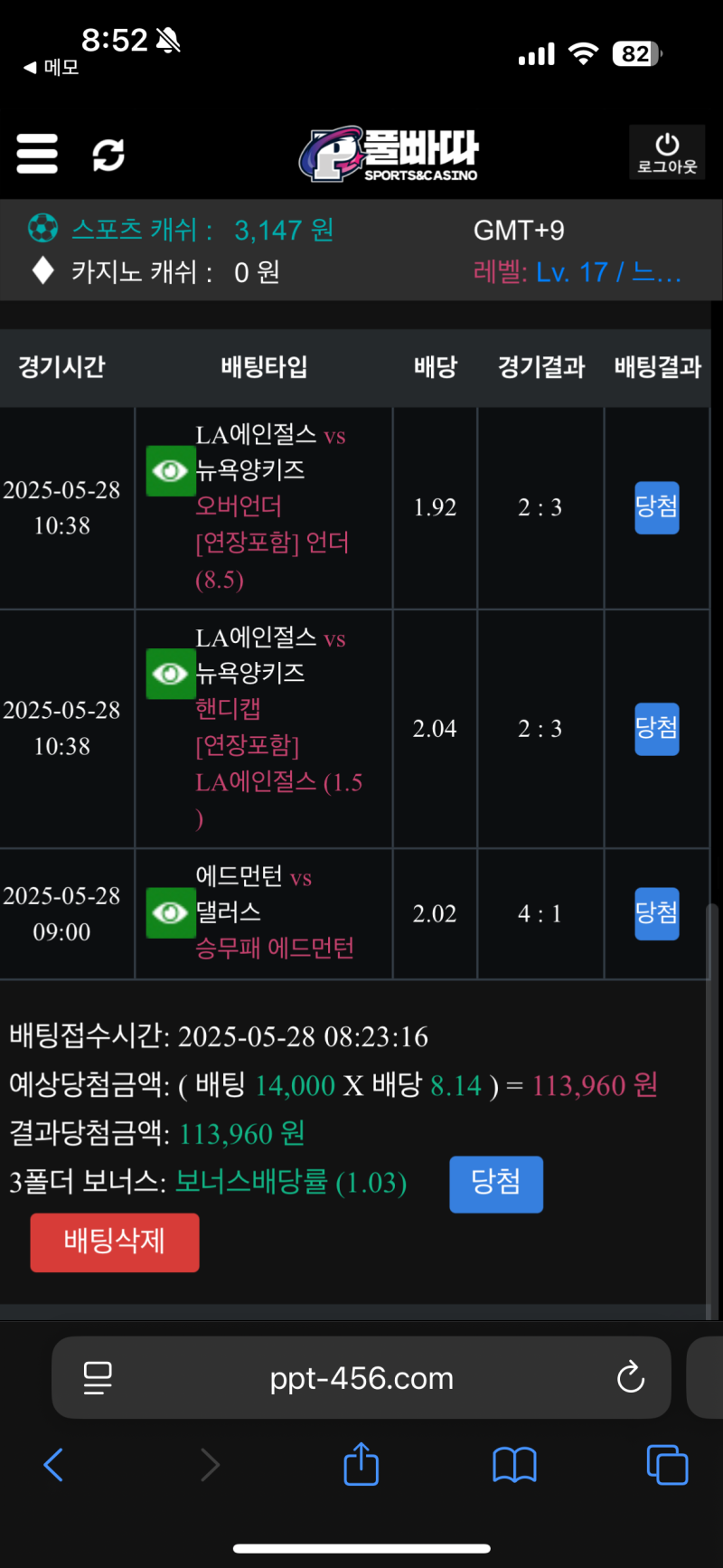Viewport: 723px width, 1568px height.
Task: Tap the red 배팅삭제 button
Action: (115, 1242)
